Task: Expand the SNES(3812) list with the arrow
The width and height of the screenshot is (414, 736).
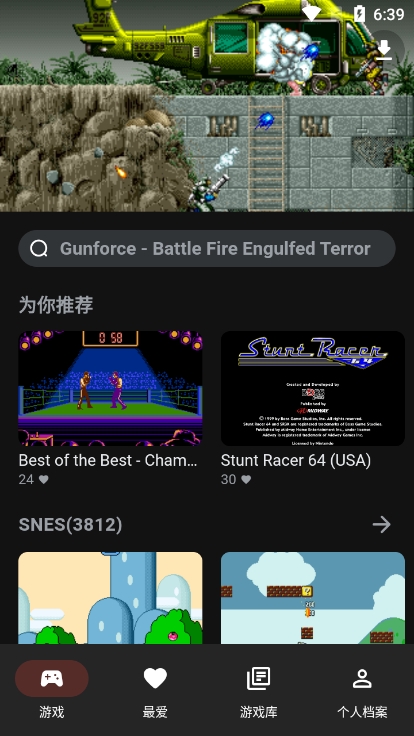Action: (382, 524)
